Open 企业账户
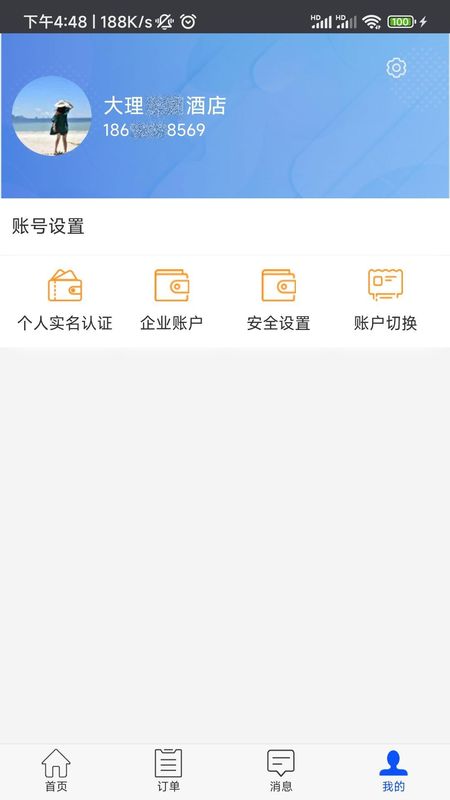Viewport: 450px width, 800px height. 171,301
